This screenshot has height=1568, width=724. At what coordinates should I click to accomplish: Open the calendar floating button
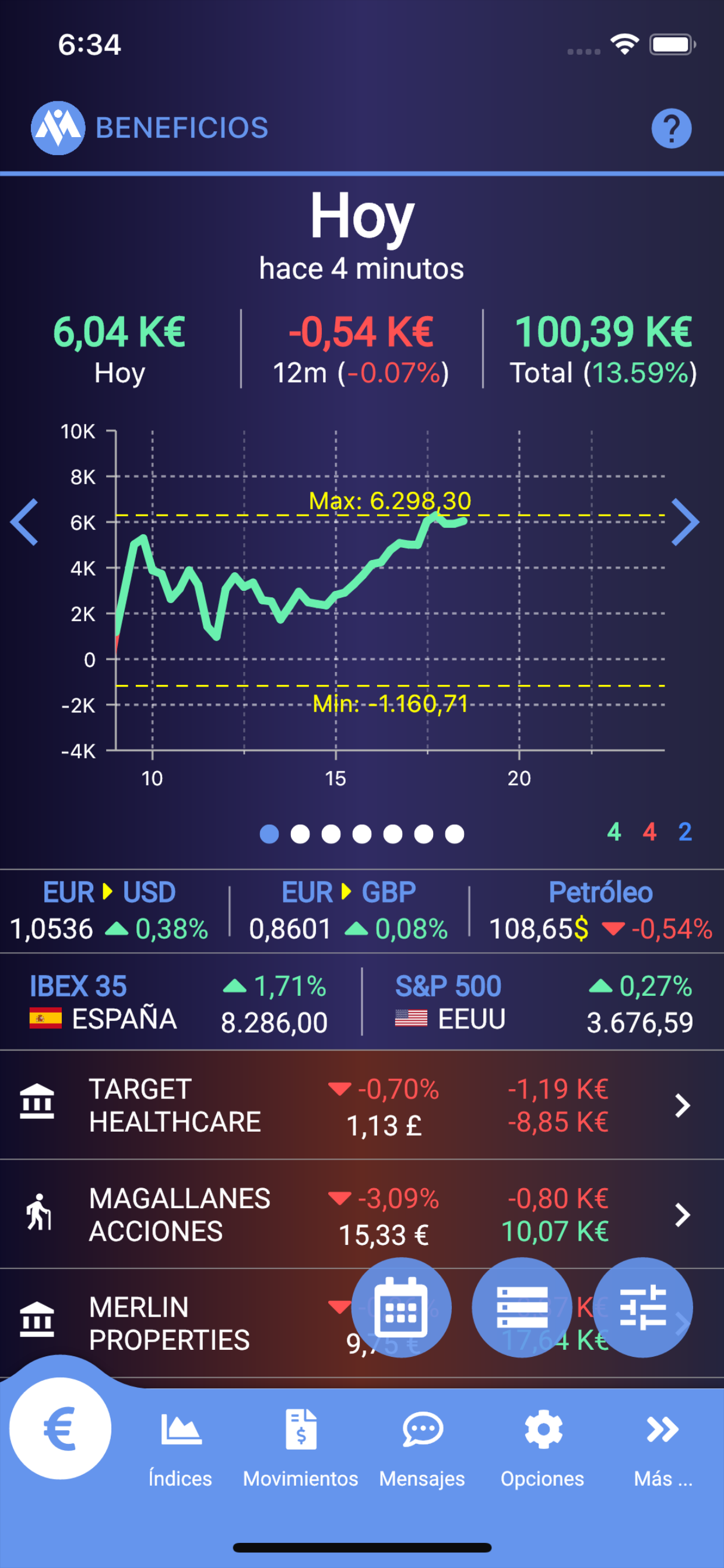click(x=401, y=1307)
